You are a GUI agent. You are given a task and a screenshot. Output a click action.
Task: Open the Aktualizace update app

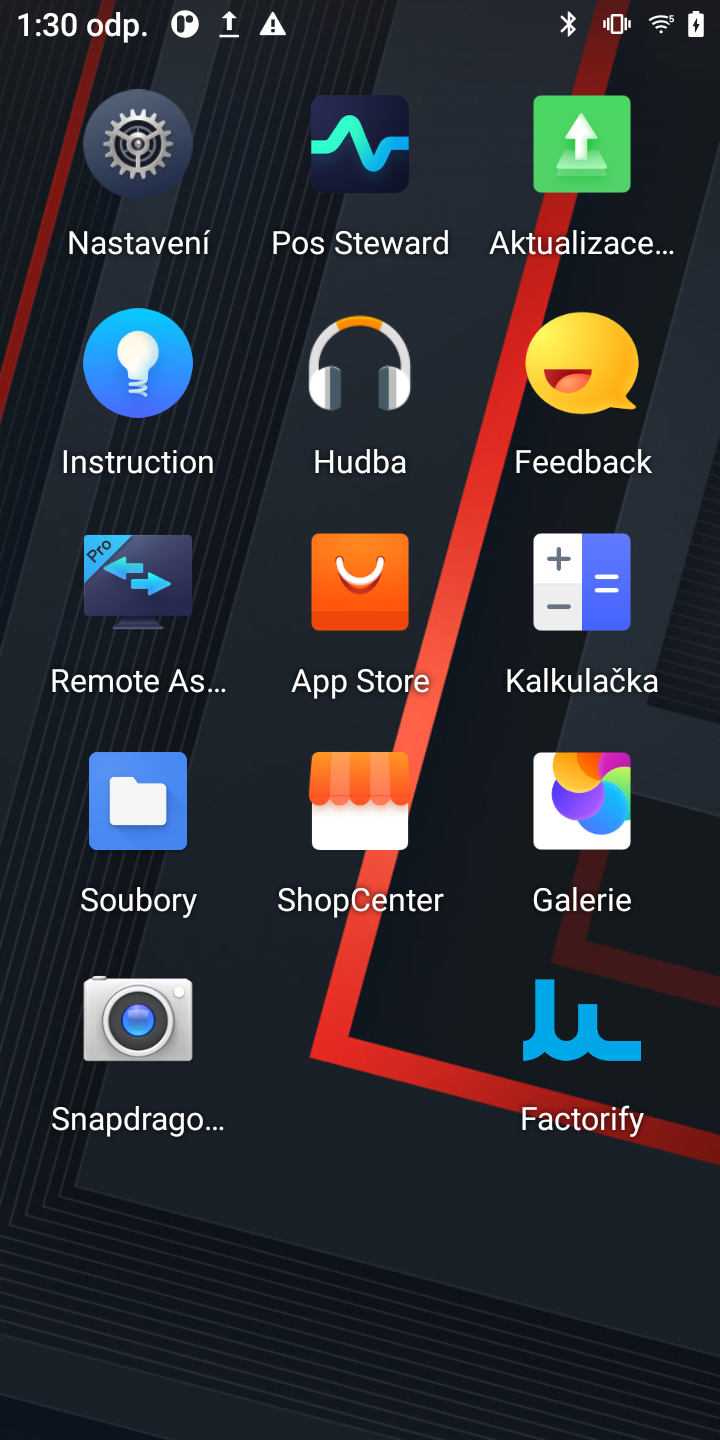pos(582,146)
